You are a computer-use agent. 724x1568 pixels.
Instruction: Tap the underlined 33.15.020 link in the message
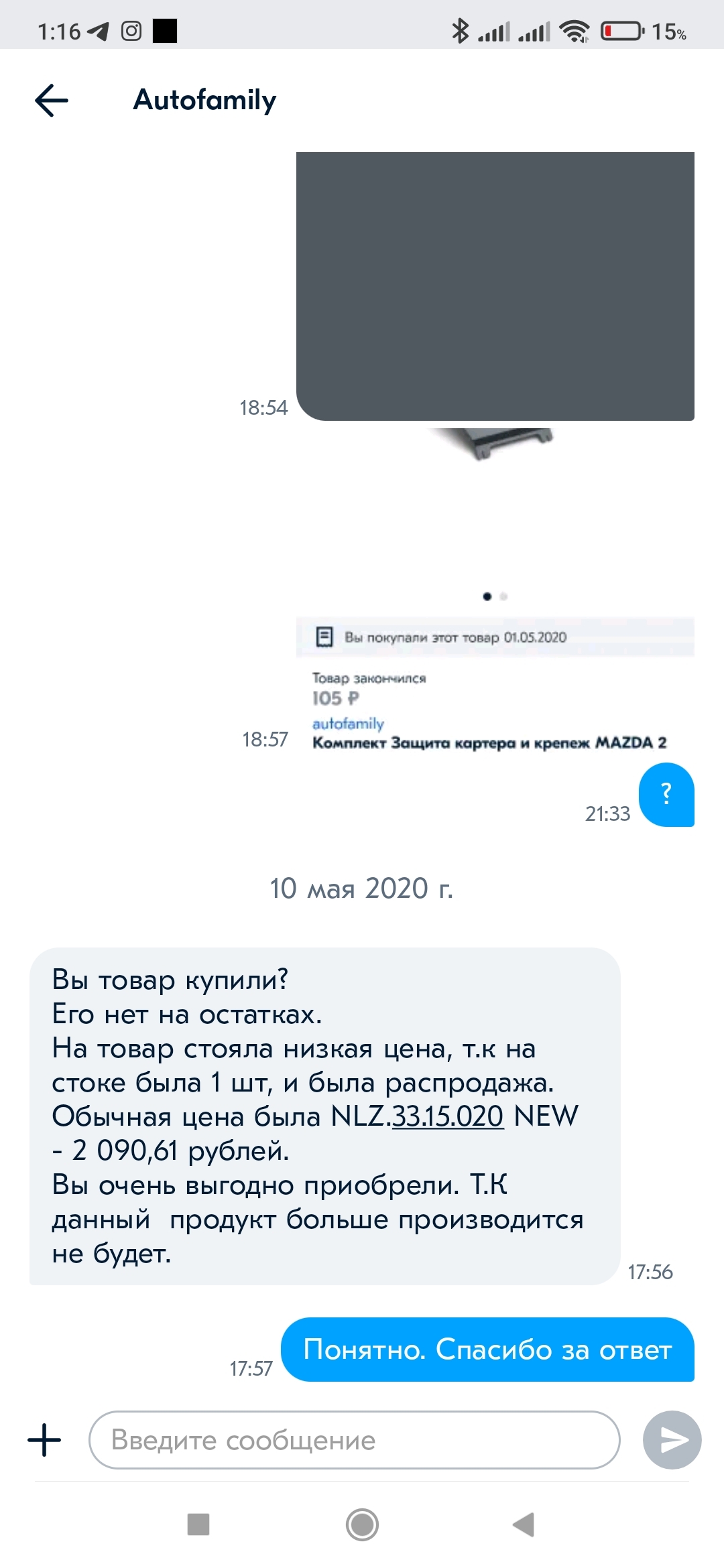click(447, 1116)
